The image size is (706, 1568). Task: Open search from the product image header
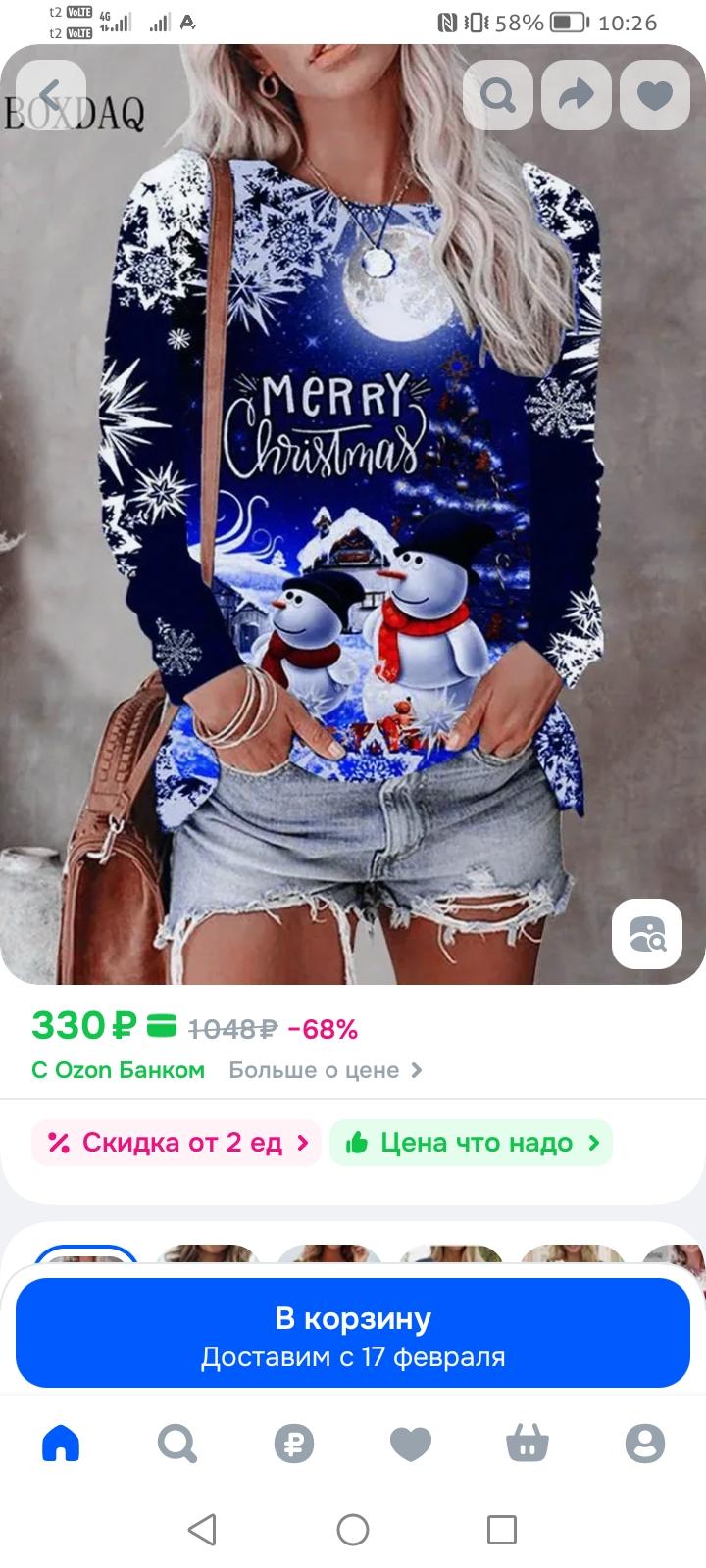pos(498,95)
